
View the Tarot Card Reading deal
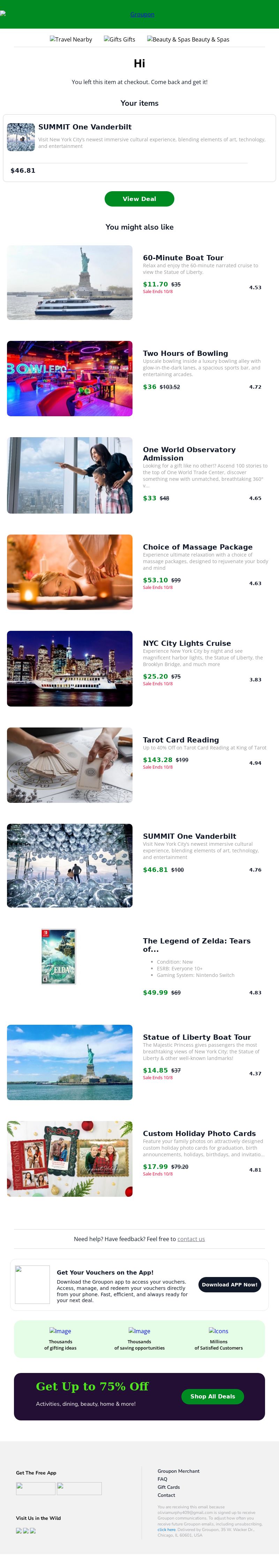click(181, 740)
